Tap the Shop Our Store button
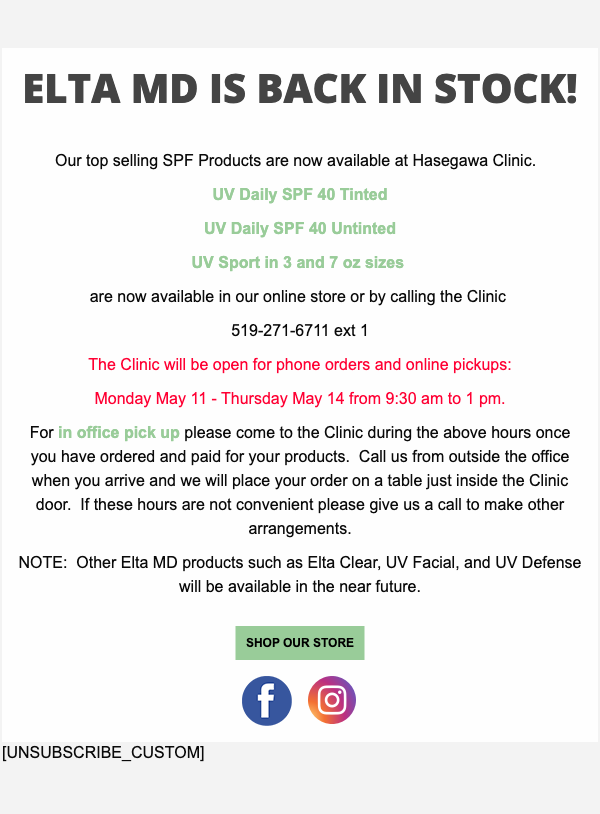 click(299, 642)
